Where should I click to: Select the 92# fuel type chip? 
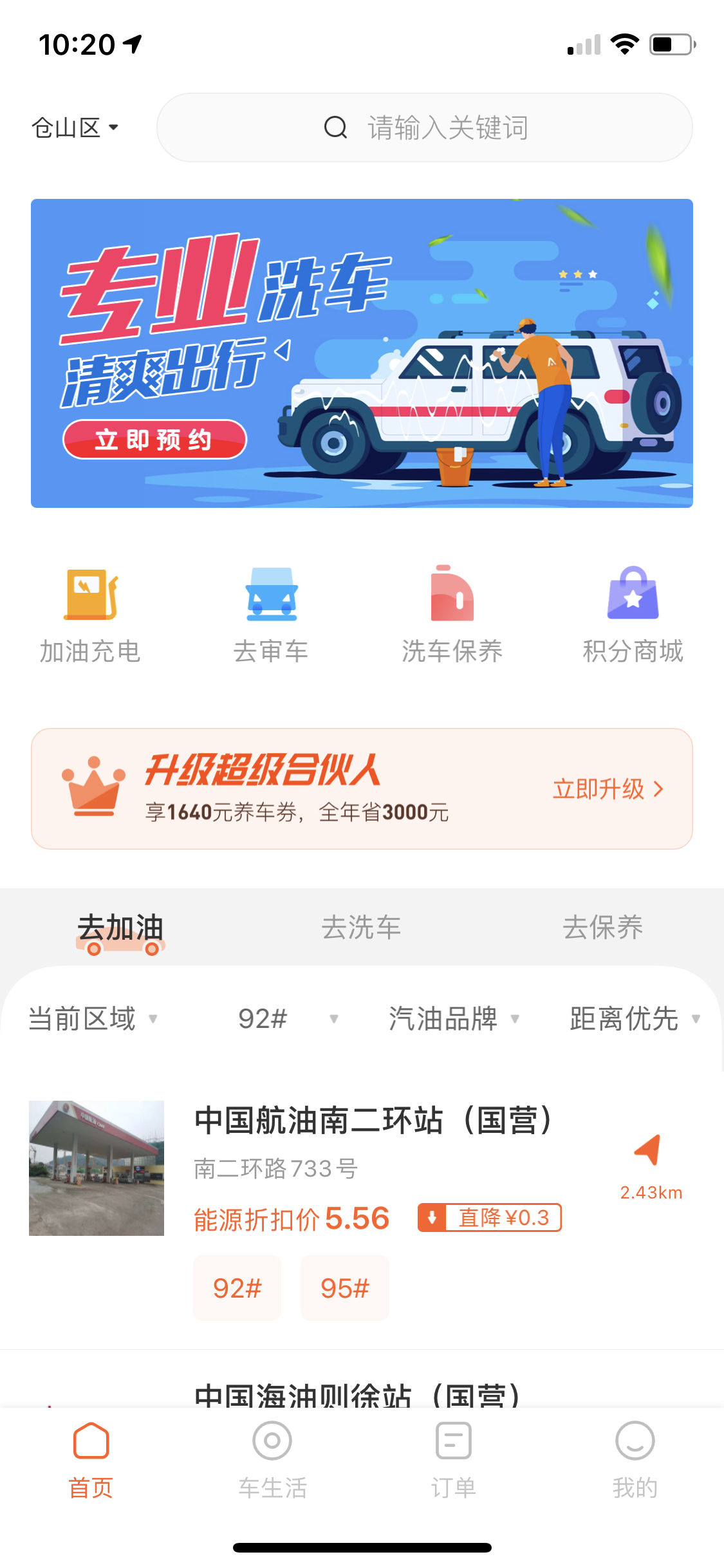(x=237, y=1287)
